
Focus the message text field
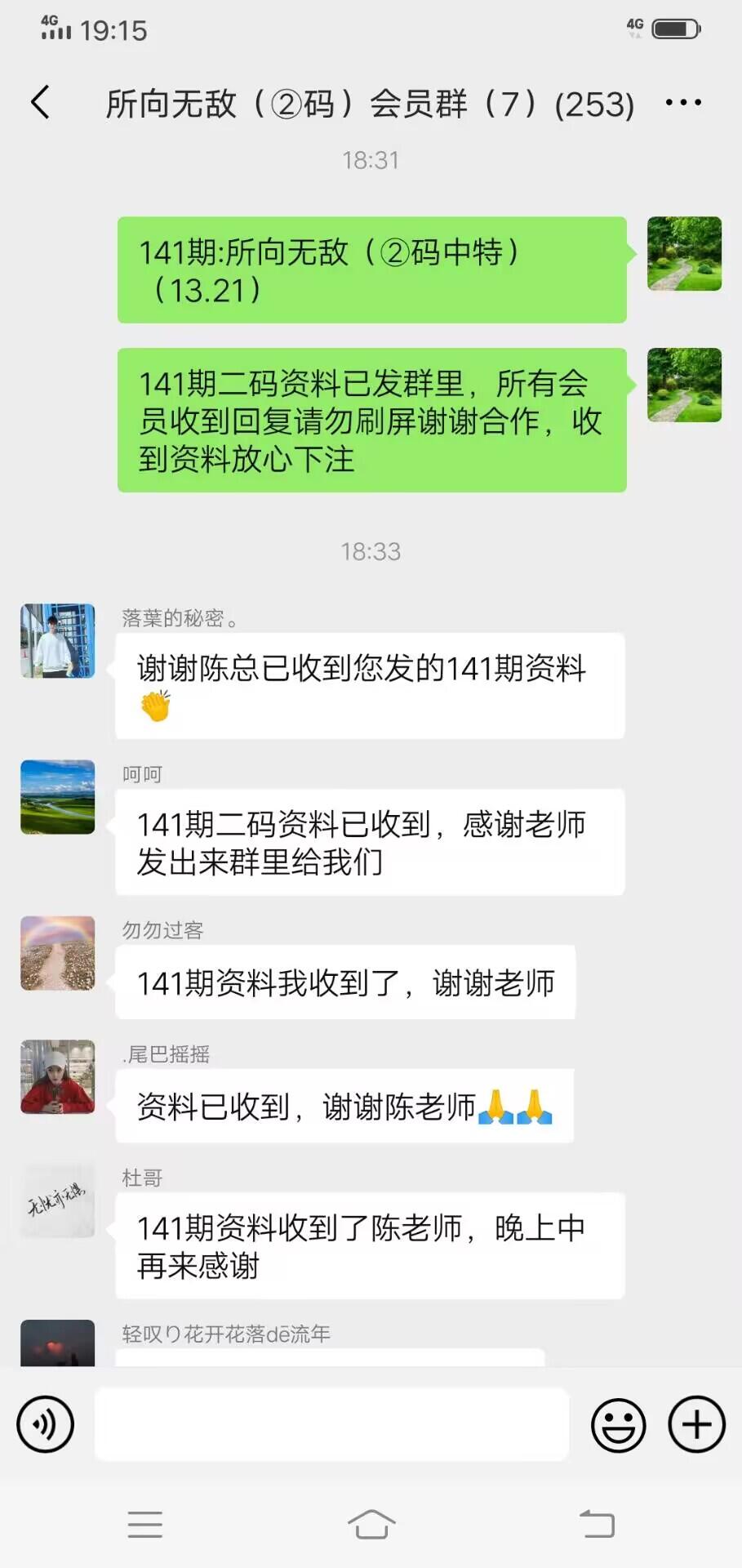pyautogui.click(x=331, y=1424)
